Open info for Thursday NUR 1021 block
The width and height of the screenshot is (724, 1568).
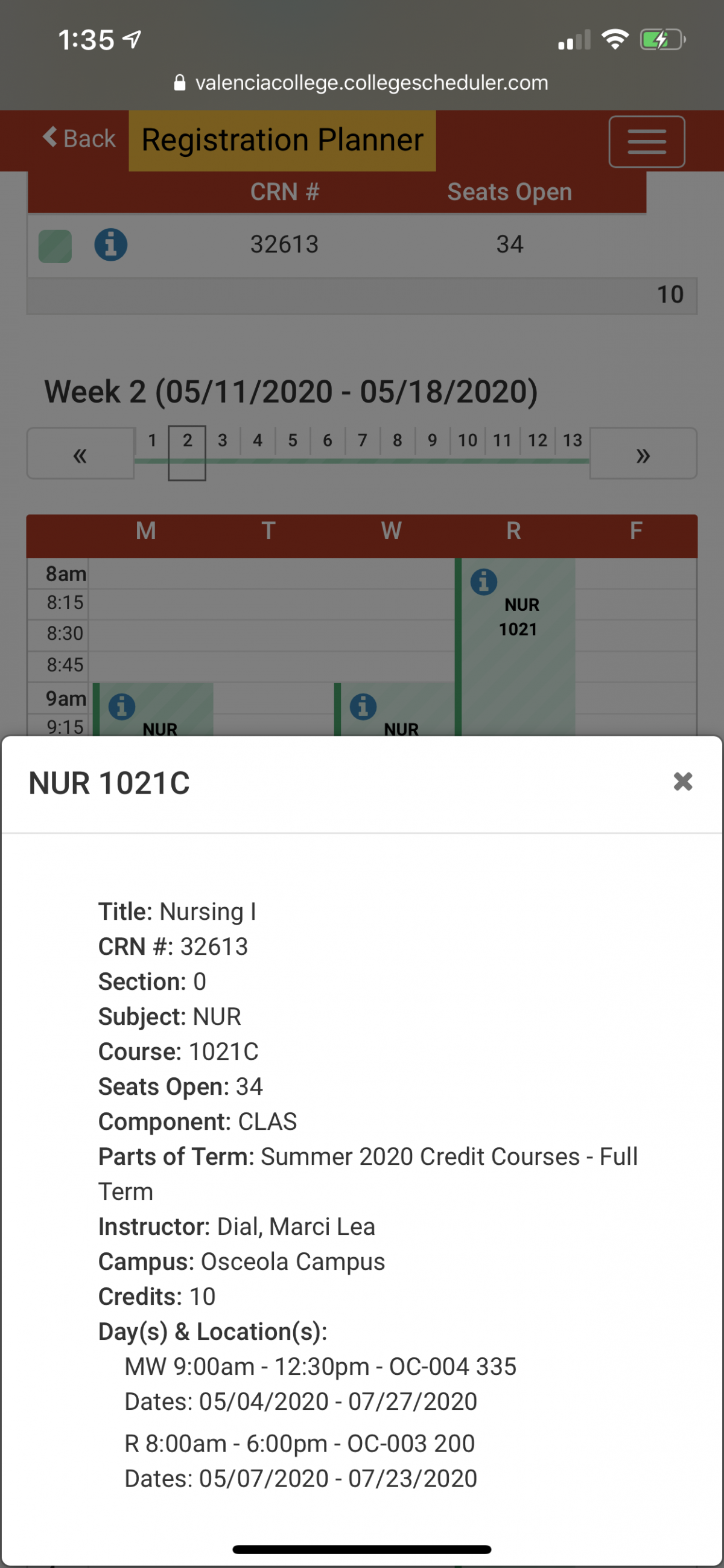click(x=484, y=582)
